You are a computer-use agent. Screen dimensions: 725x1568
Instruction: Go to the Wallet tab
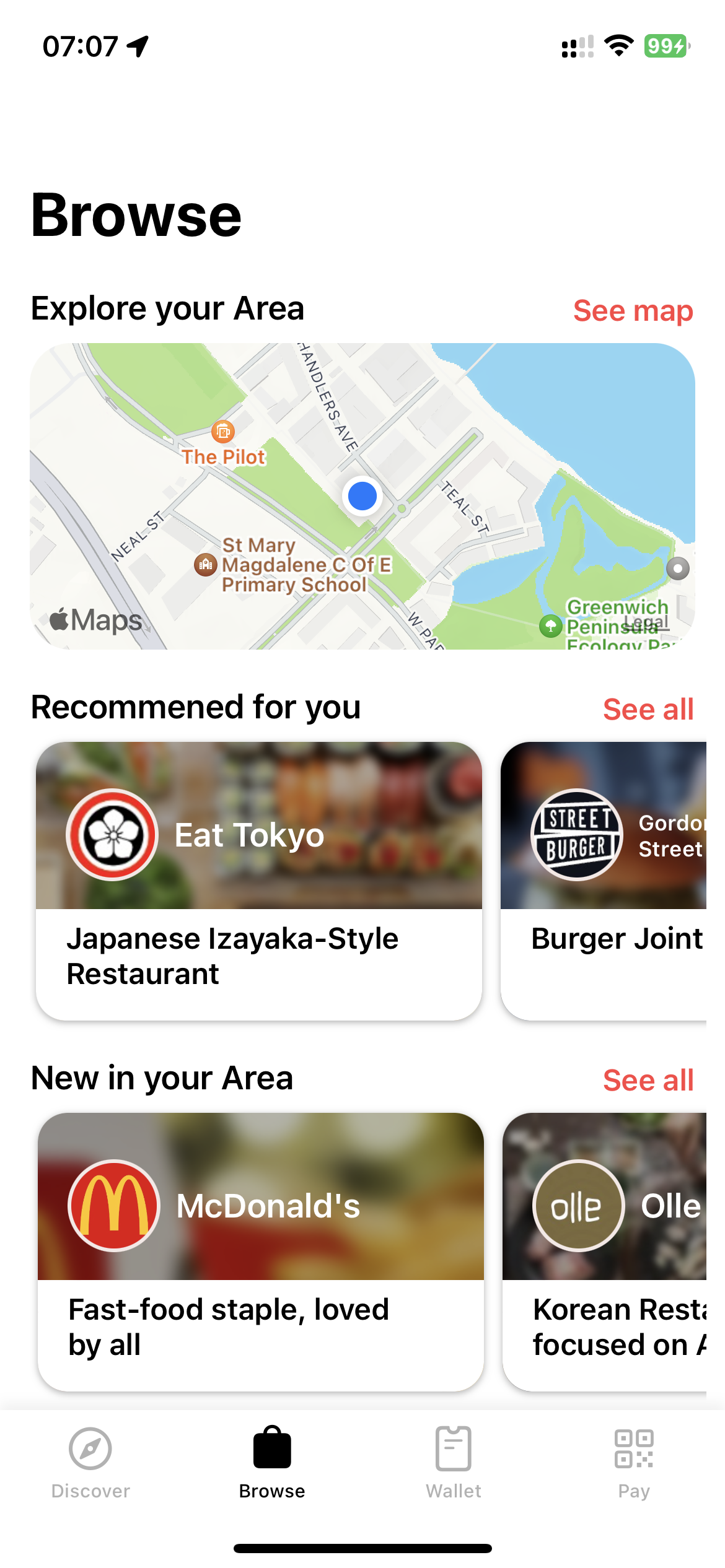click(453, 1463)
